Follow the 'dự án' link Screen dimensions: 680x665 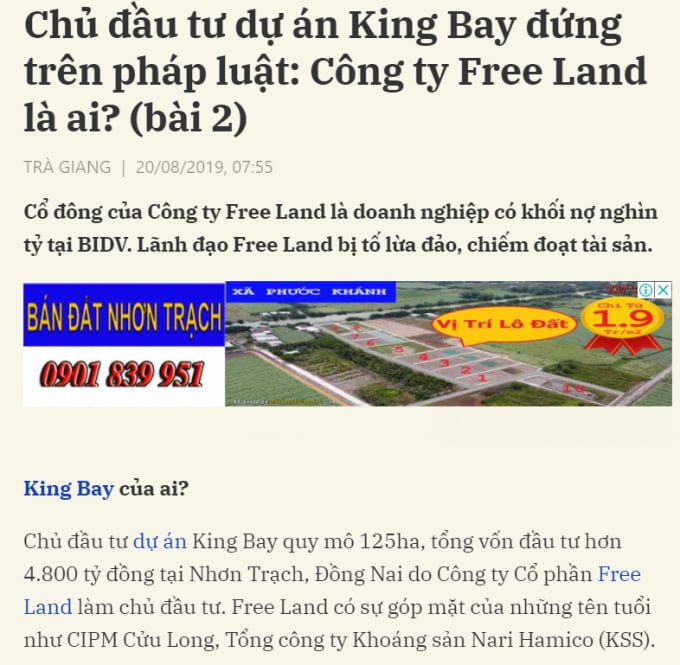point(160,542)
